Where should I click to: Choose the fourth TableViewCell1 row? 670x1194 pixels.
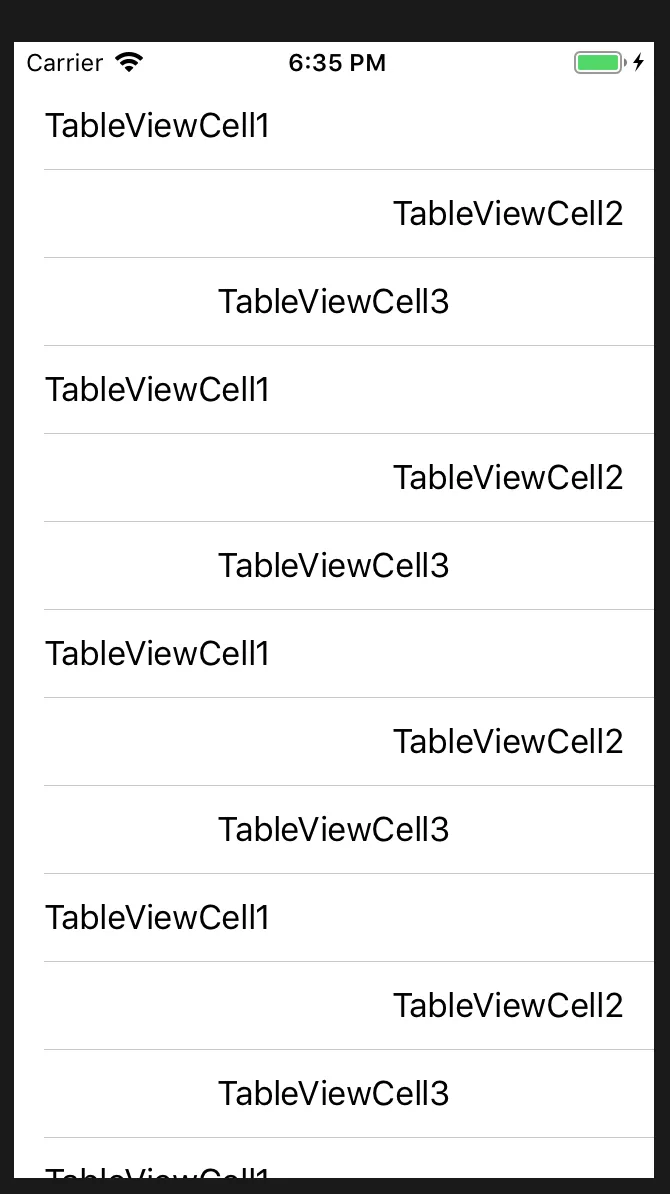(157, 918)
